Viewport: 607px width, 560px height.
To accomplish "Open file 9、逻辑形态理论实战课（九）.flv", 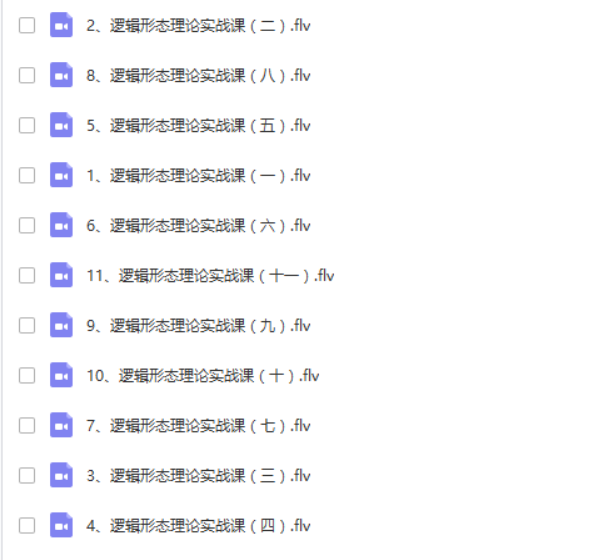I will [x=198, y=326].
